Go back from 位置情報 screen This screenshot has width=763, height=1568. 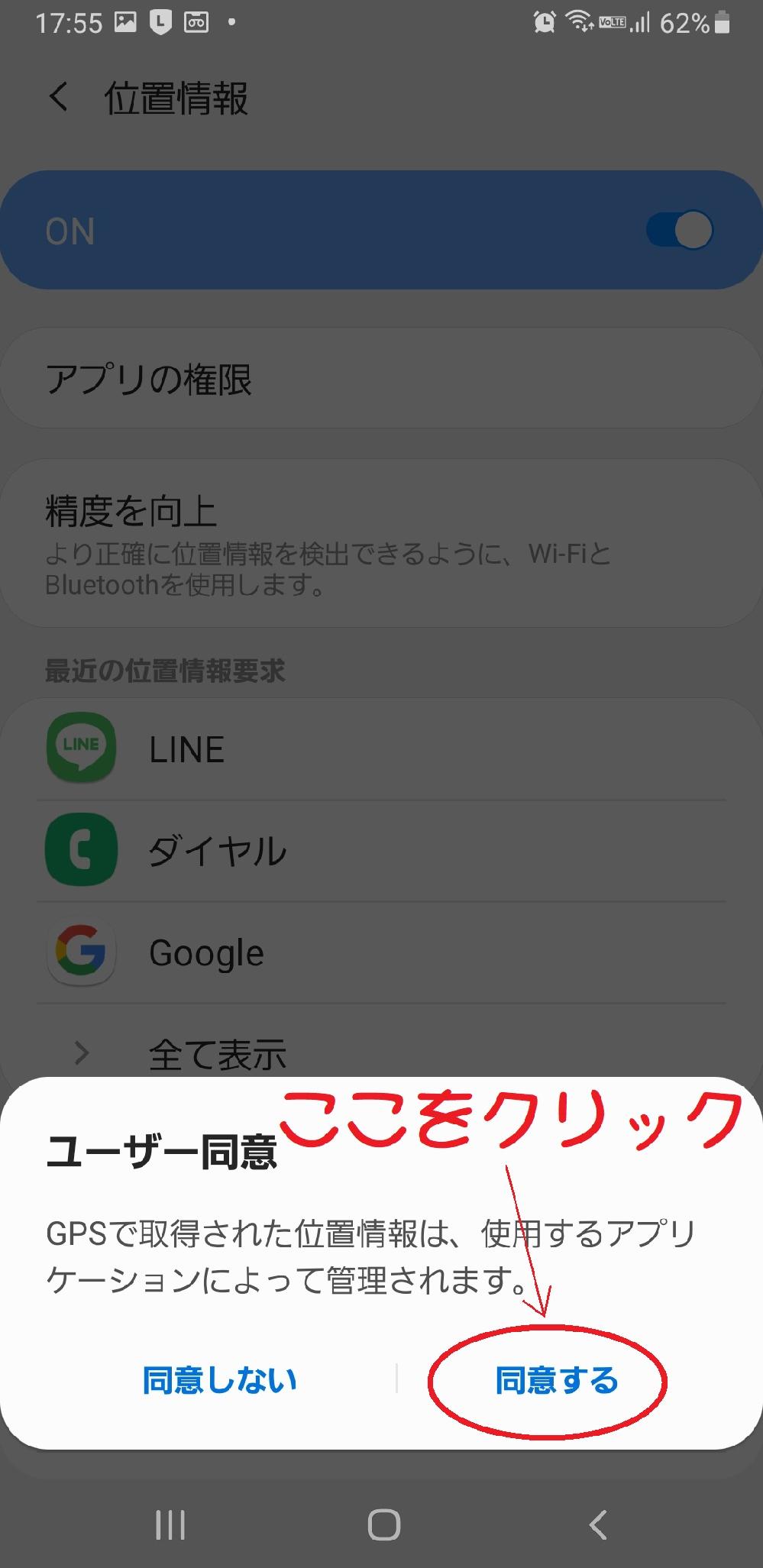click(x=59, y=97)
